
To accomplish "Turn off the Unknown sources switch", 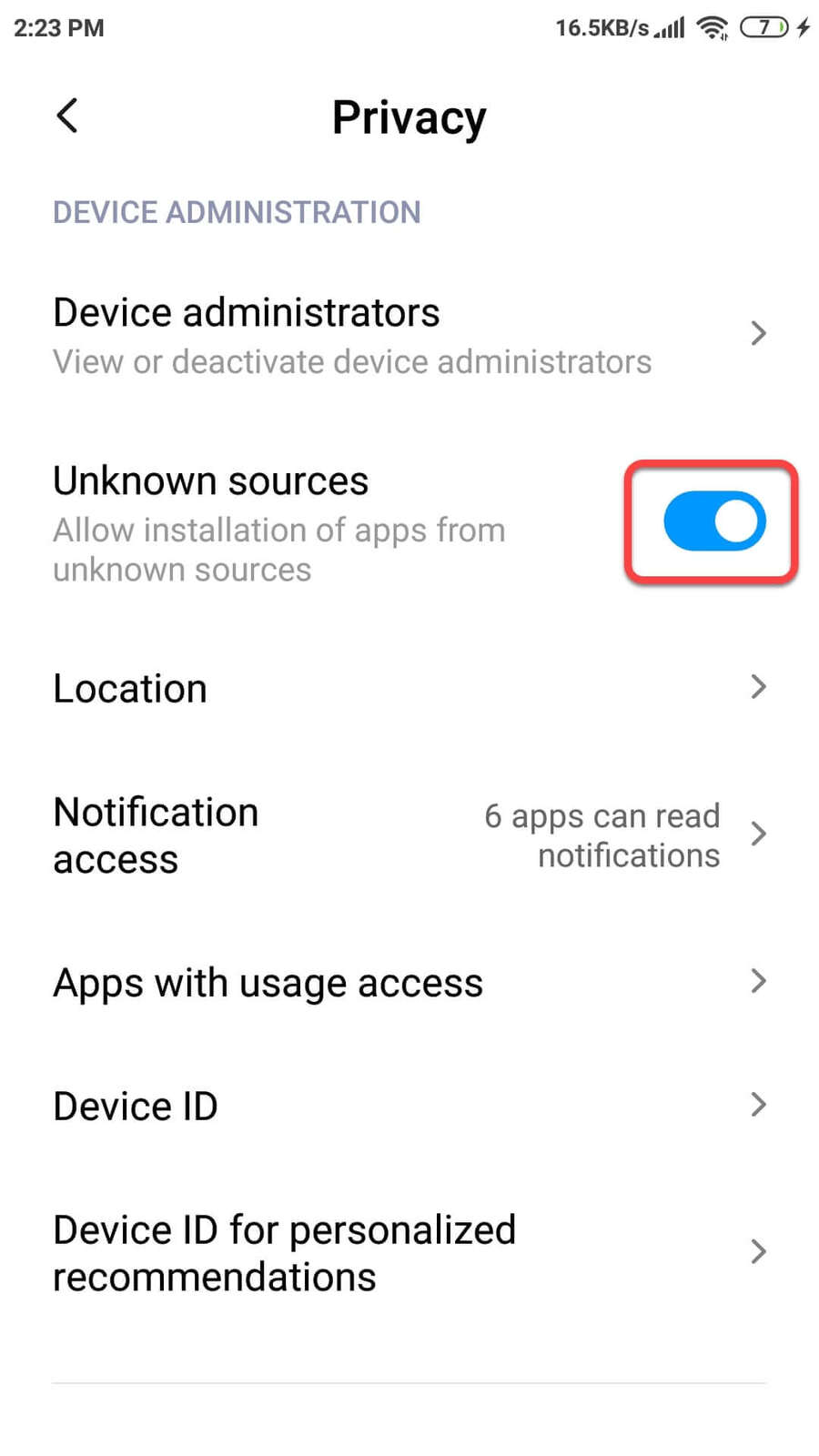I will click(x=713, y=521).
